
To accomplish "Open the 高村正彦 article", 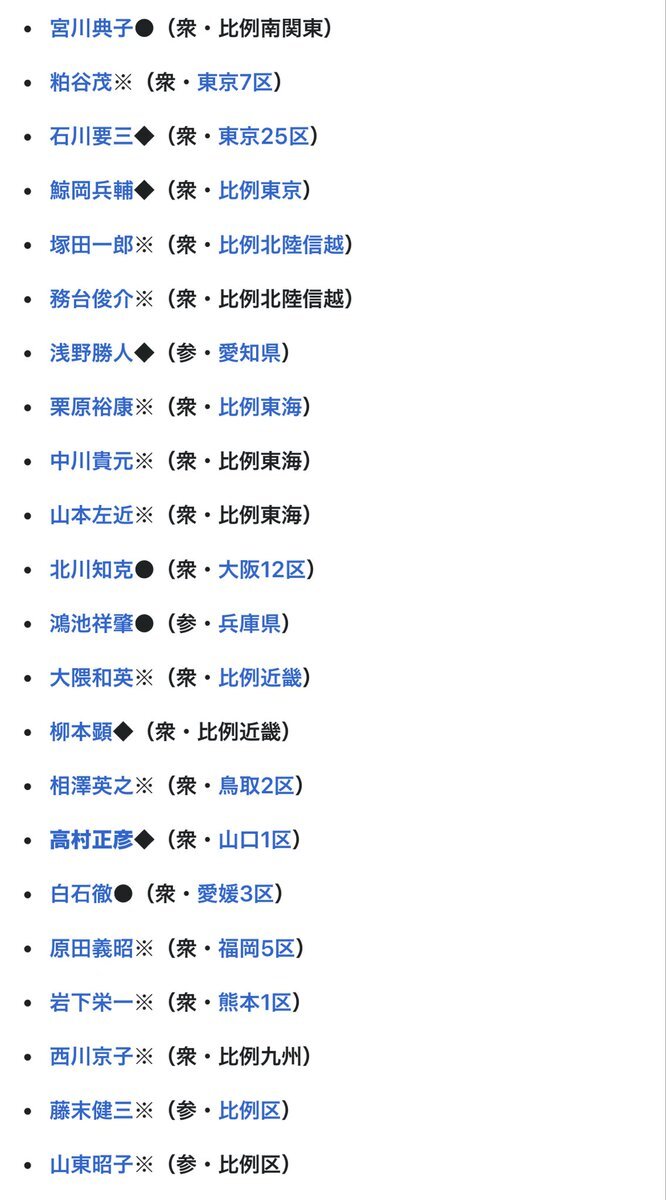I will click(91, 840).
